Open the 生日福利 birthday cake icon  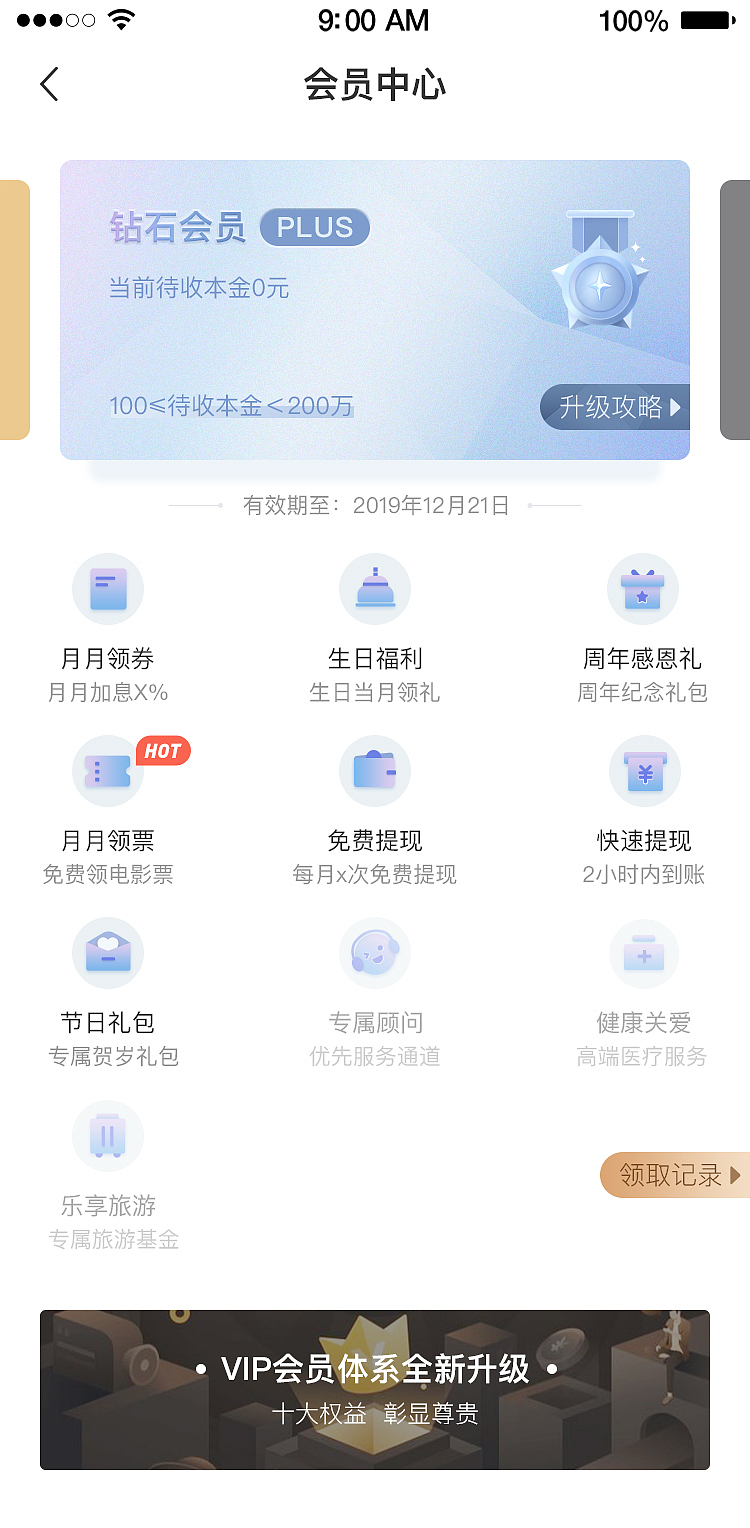pos(374,589)
